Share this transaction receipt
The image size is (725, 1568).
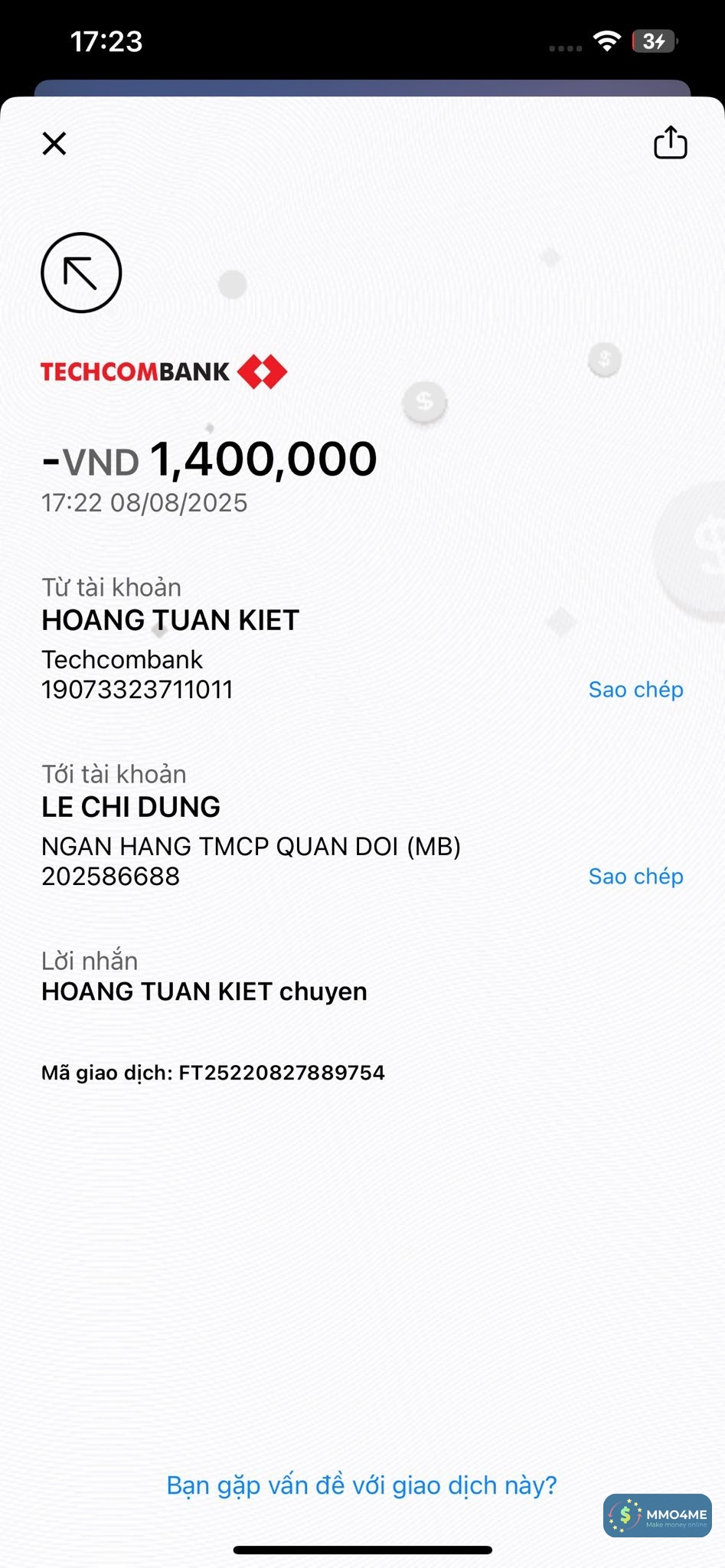point(670,143)
